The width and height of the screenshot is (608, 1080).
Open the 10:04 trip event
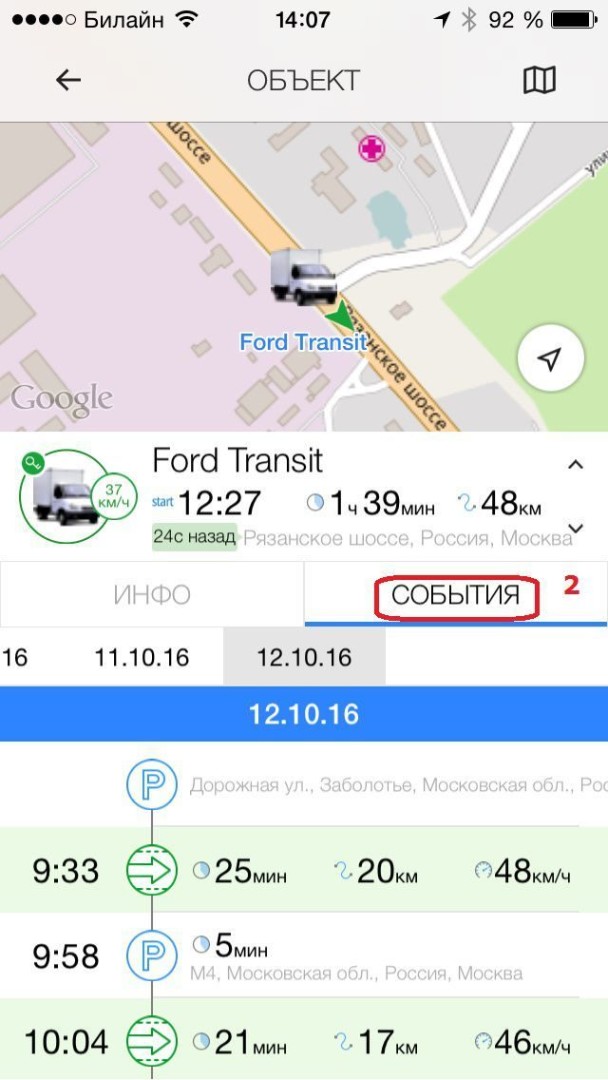(304, 1040)
